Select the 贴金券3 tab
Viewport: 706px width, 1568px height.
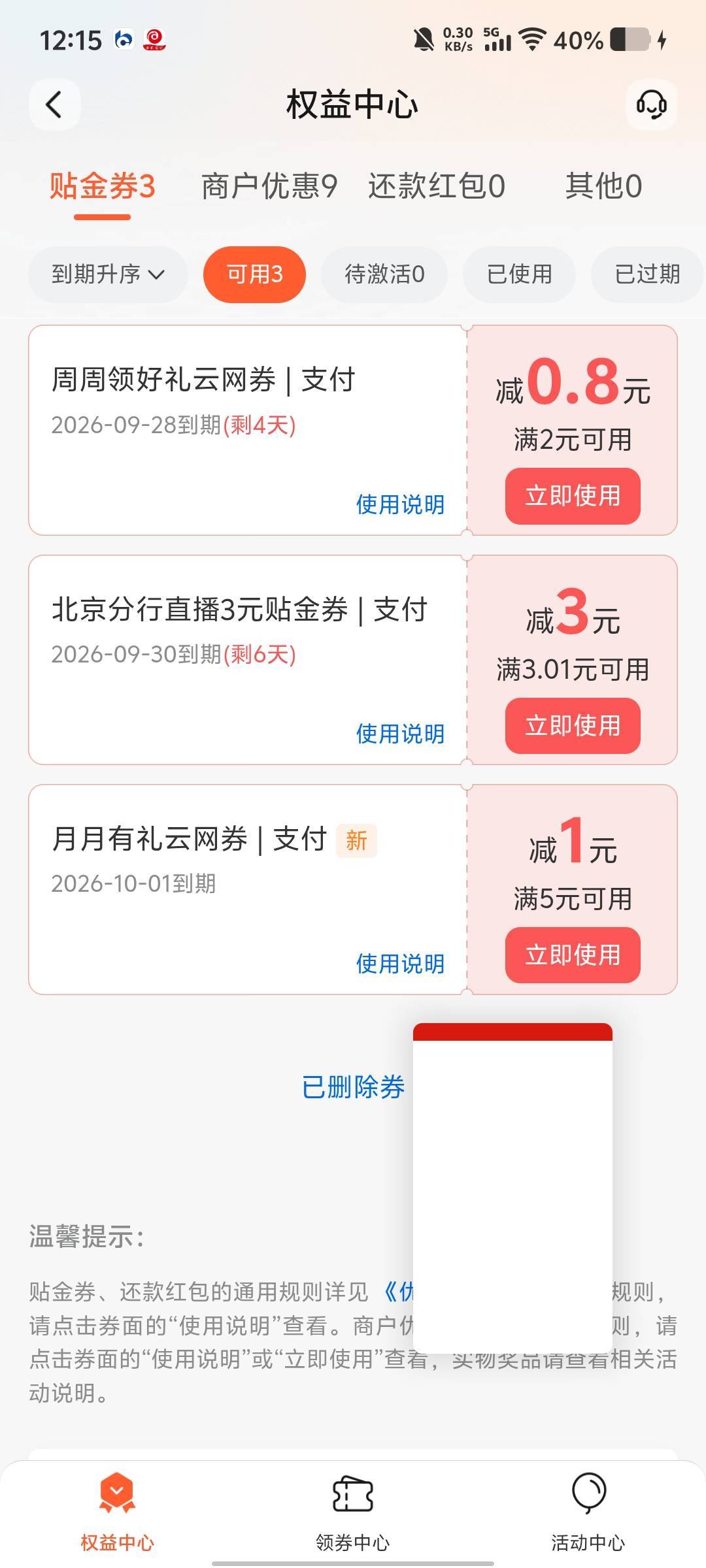[x=103, y=186]
